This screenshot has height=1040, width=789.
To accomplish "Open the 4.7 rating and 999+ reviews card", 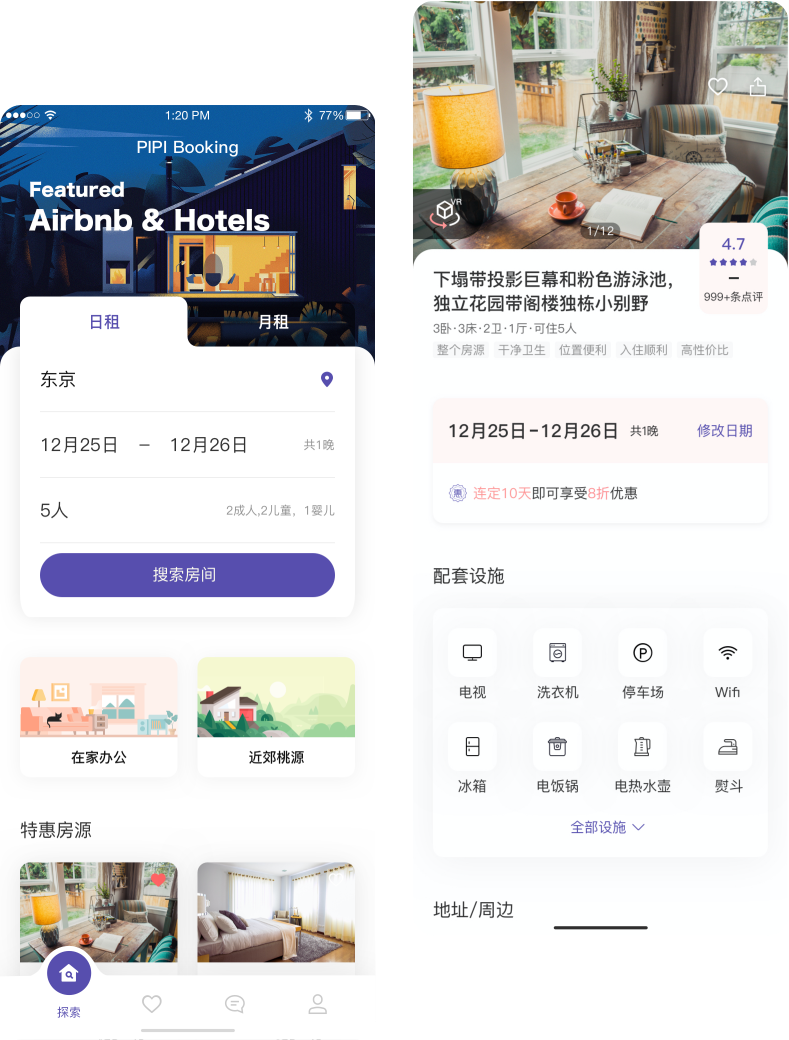I will point(733,268).
